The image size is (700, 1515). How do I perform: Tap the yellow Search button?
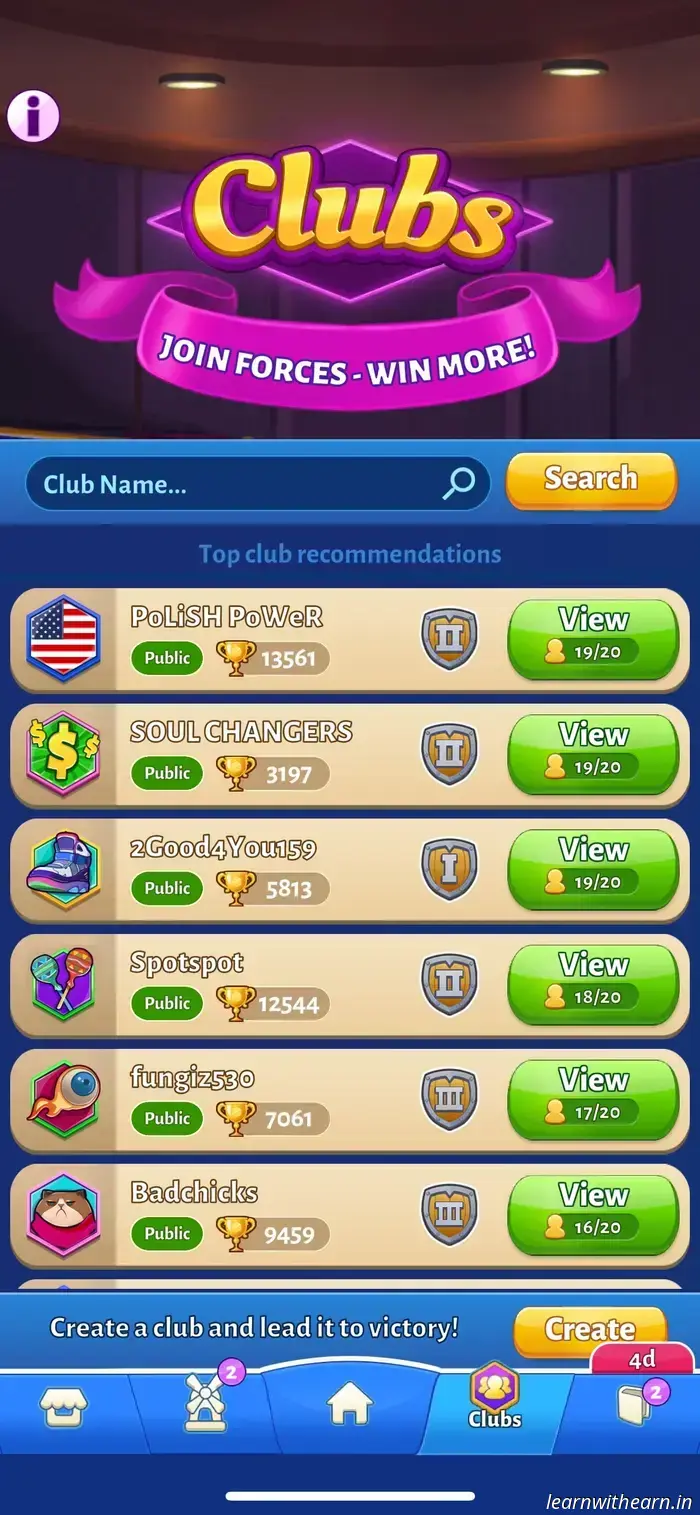[x=591, y=479]
